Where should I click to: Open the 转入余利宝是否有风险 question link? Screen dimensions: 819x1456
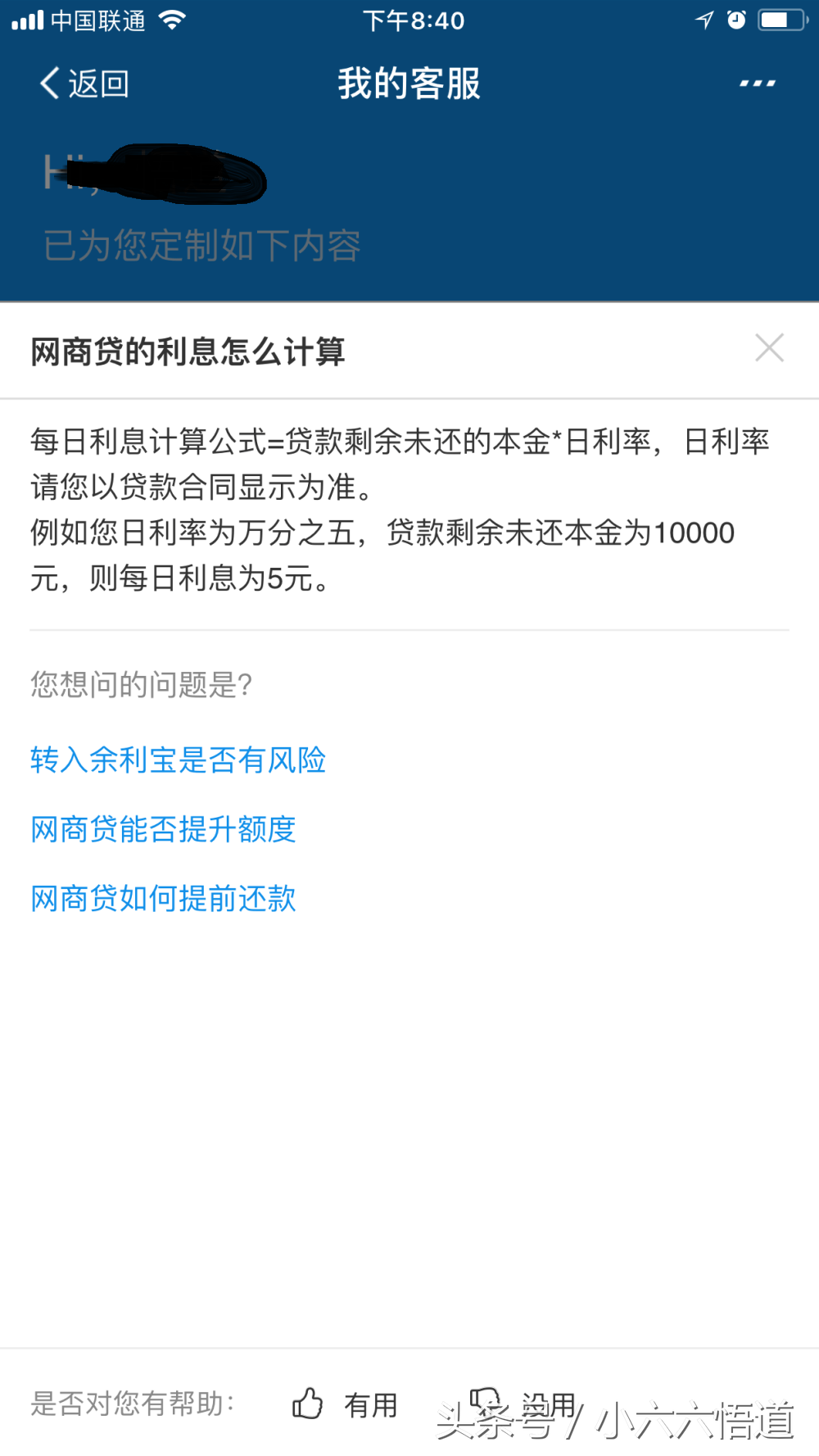178,760
